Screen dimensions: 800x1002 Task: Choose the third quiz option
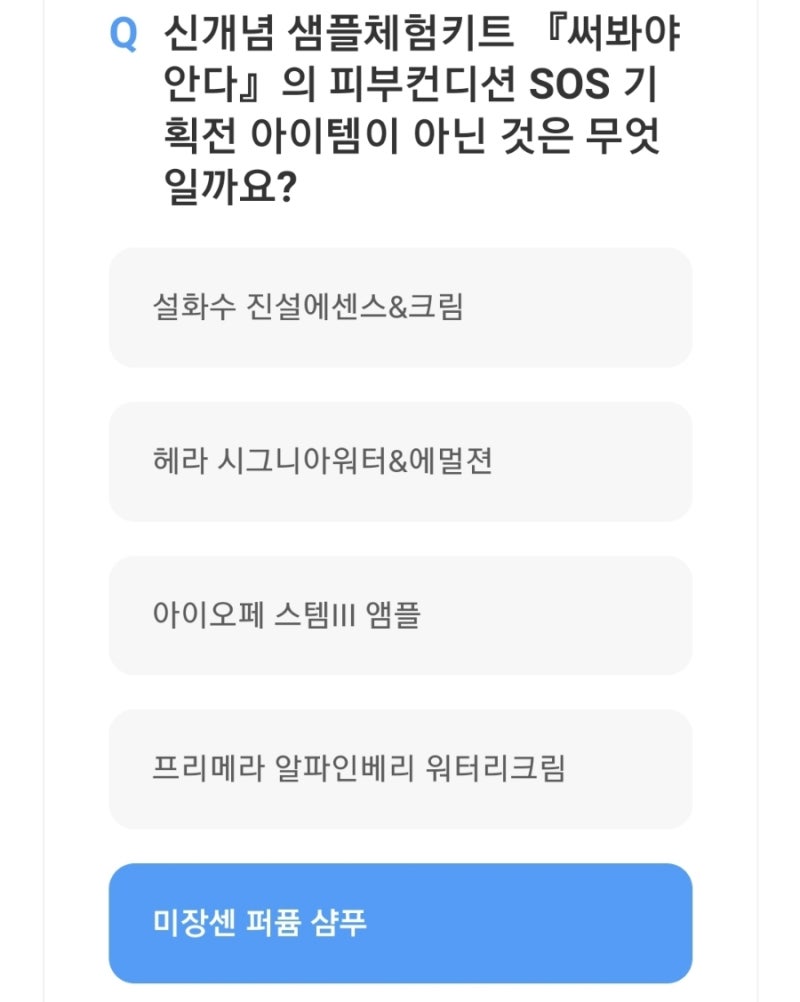point(400,615)
